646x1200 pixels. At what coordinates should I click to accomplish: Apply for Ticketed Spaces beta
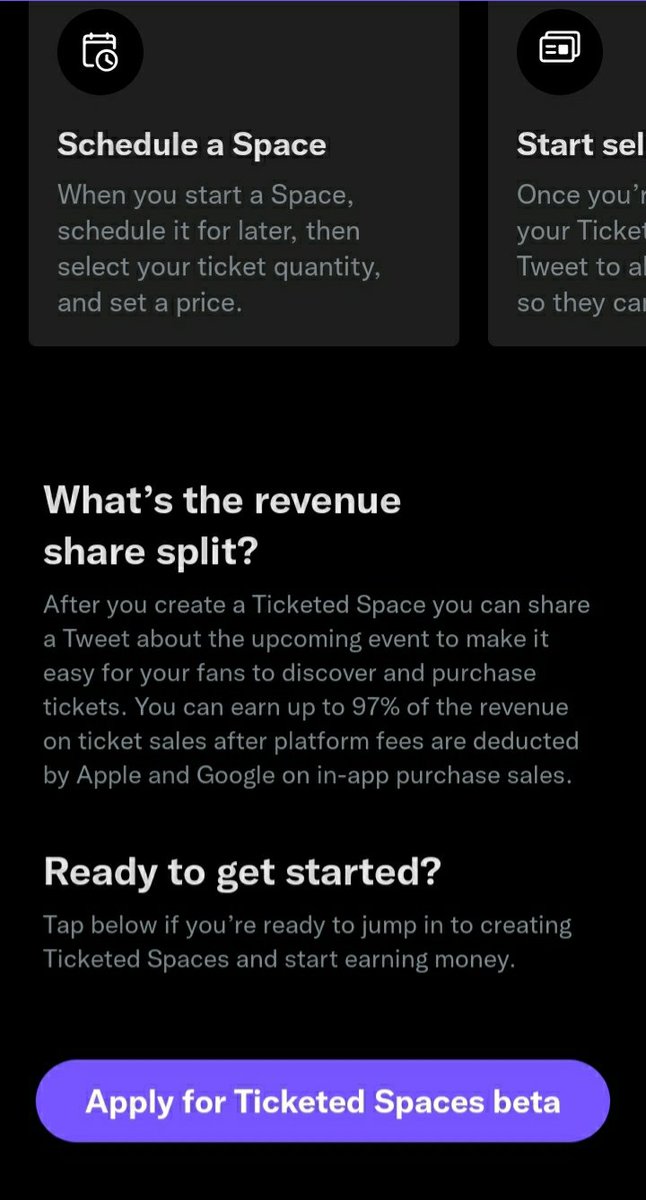point(322,1101)
